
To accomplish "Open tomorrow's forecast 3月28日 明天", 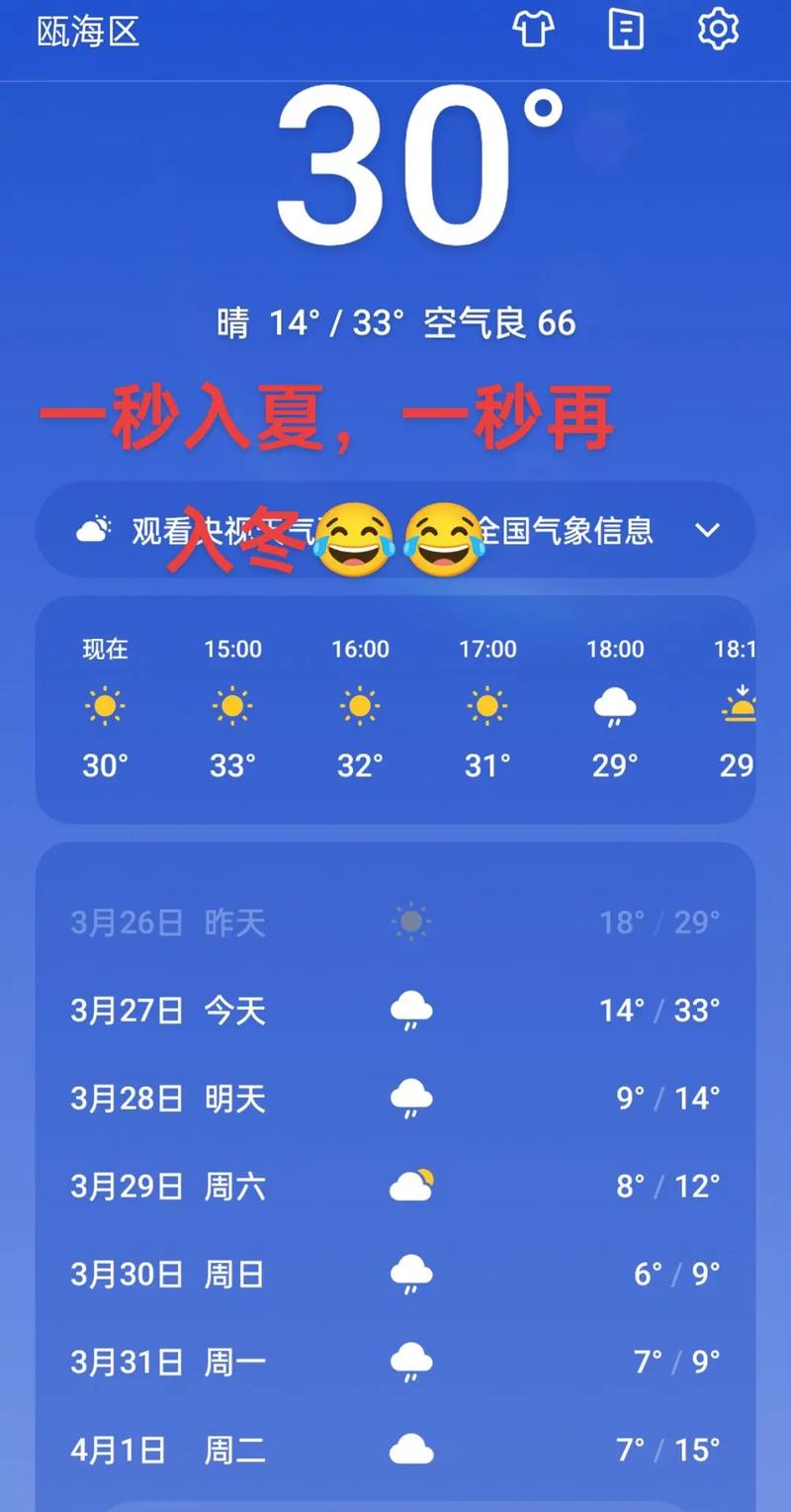I will point(395,1098).
